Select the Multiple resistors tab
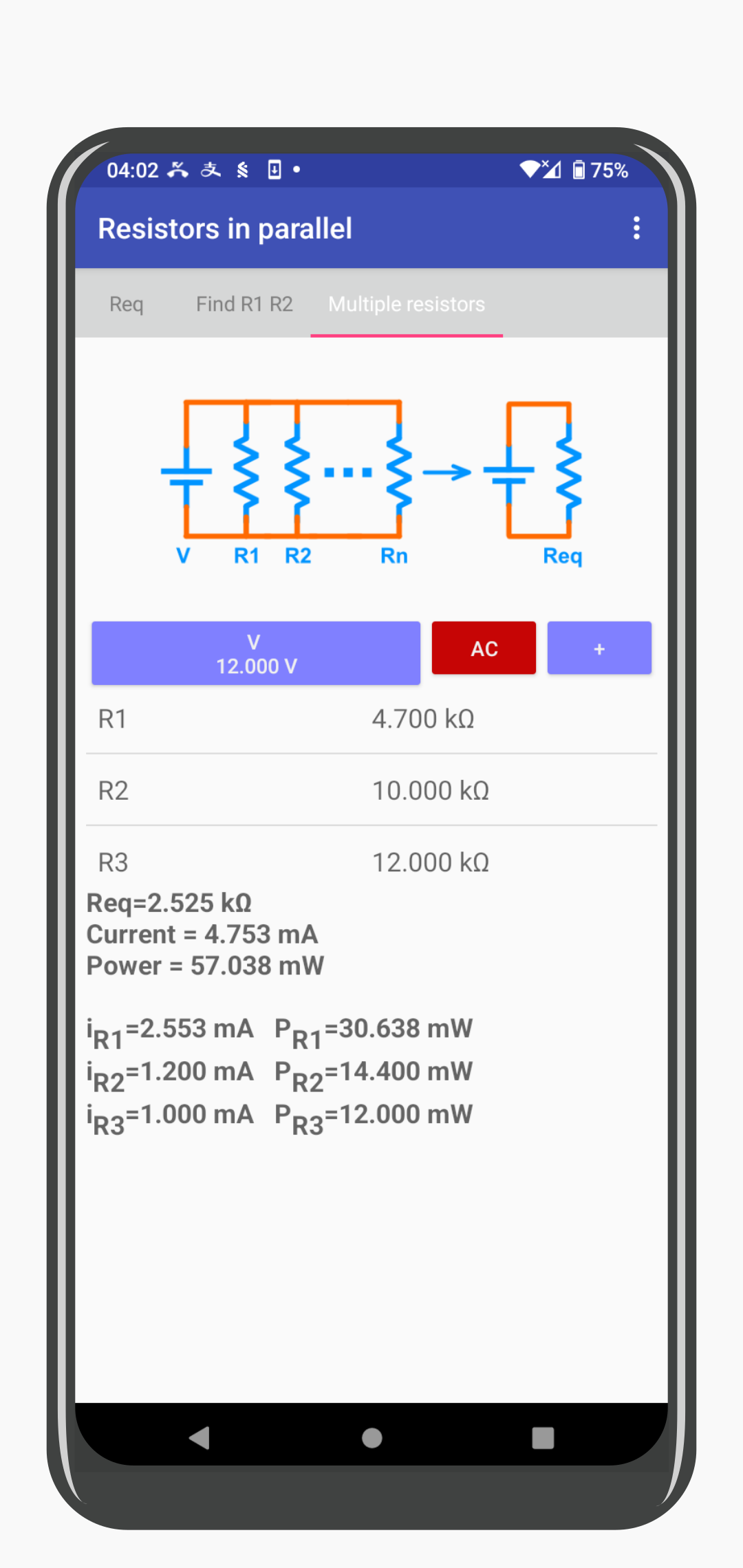 (x=407, y=304)
